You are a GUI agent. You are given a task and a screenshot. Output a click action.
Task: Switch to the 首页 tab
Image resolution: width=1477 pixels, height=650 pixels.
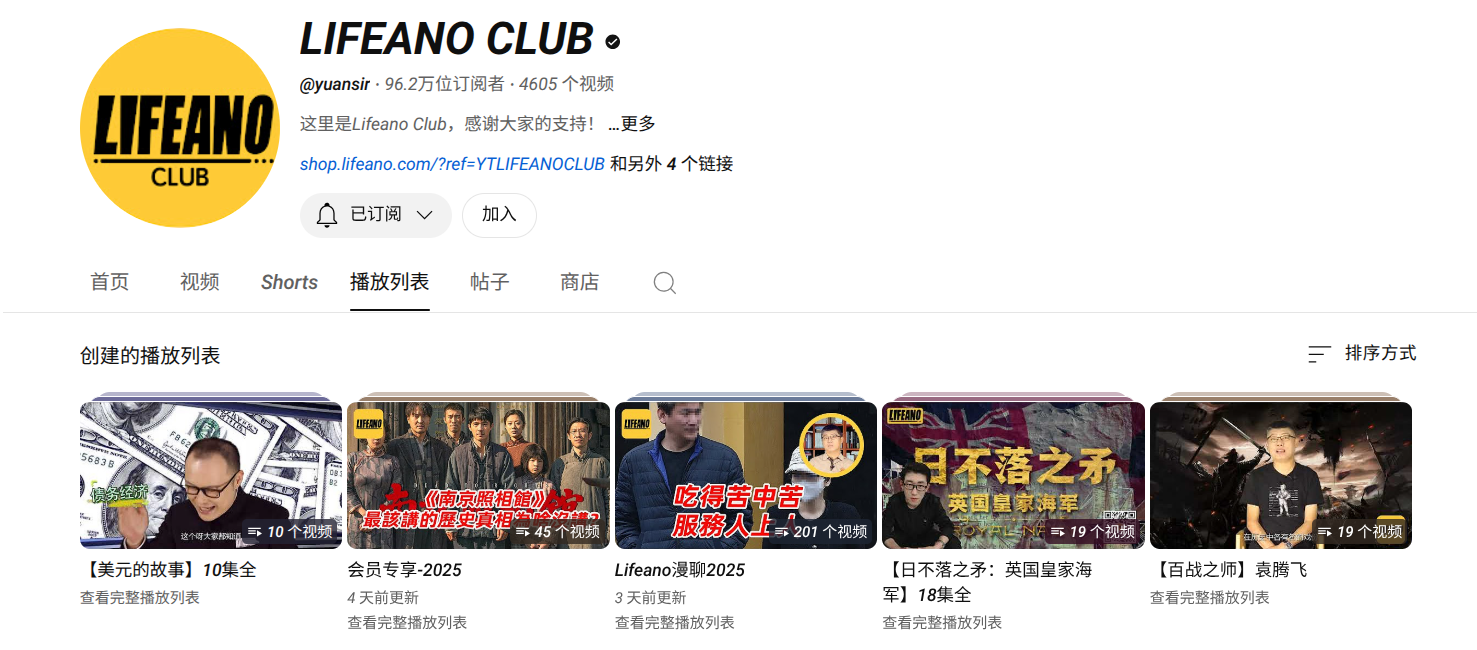click(110, 282)
